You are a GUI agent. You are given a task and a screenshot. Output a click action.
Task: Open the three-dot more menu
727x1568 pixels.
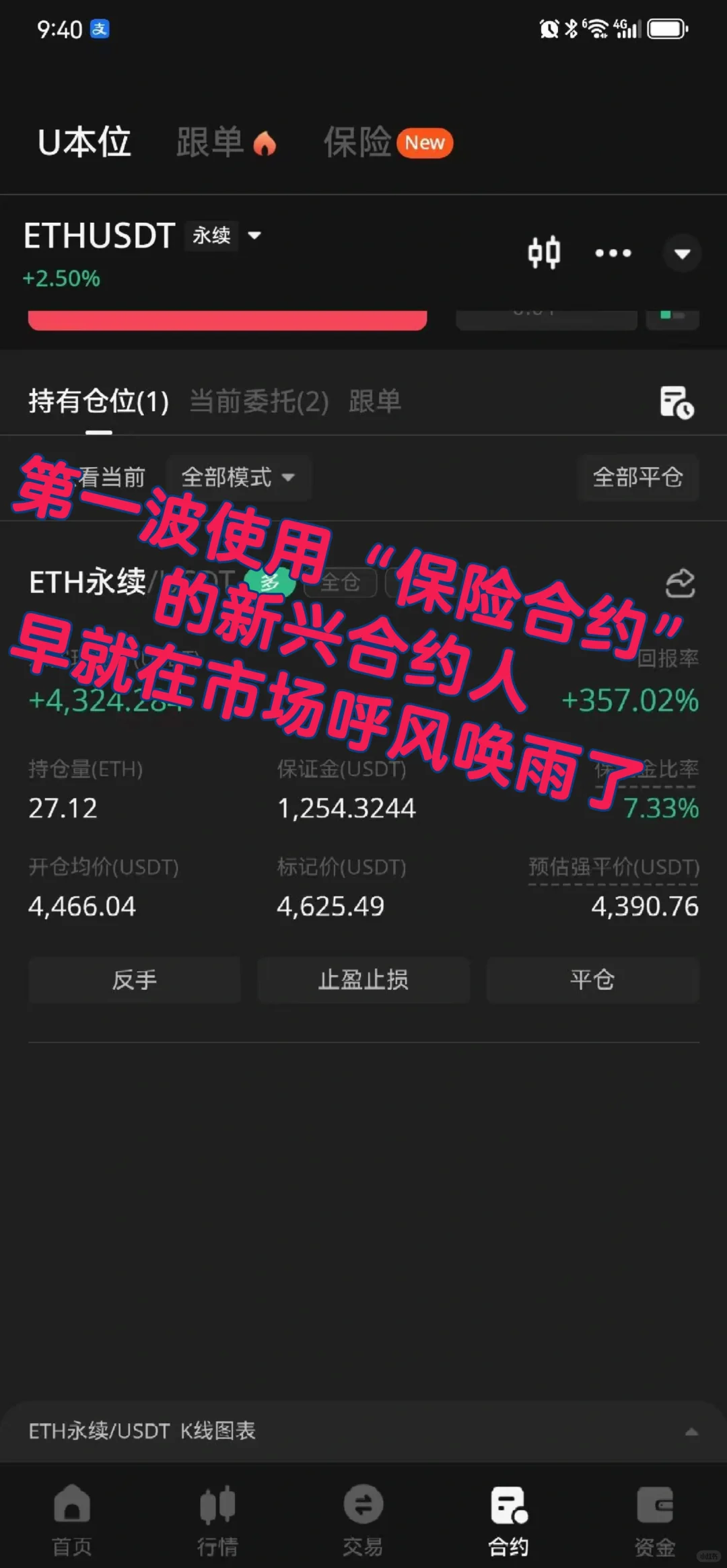[x=613, y=253]
